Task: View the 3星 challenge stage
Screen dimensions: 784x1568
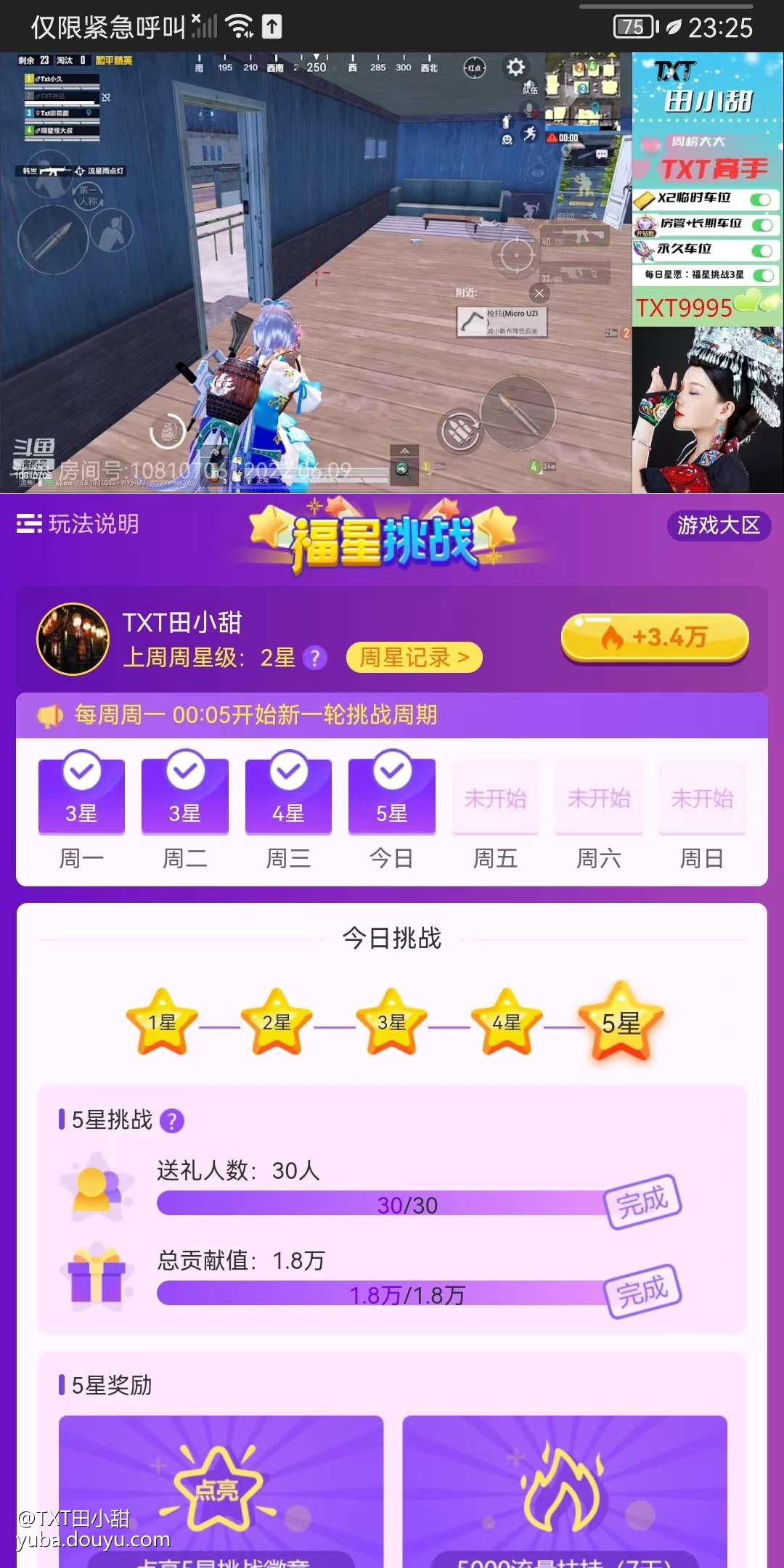Action: pos(392,1023)
